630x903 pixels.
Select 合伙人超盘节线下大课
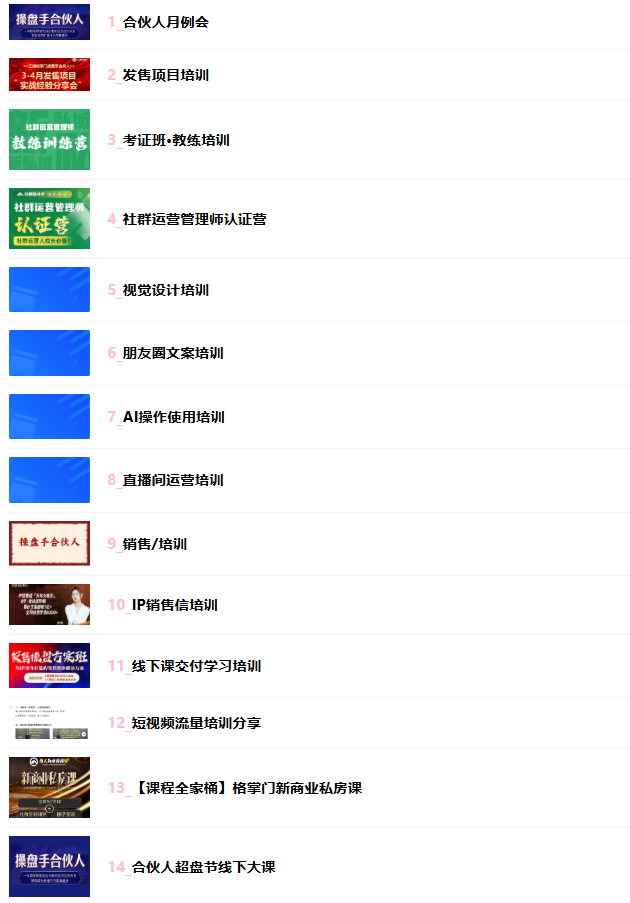click(203, 867)
